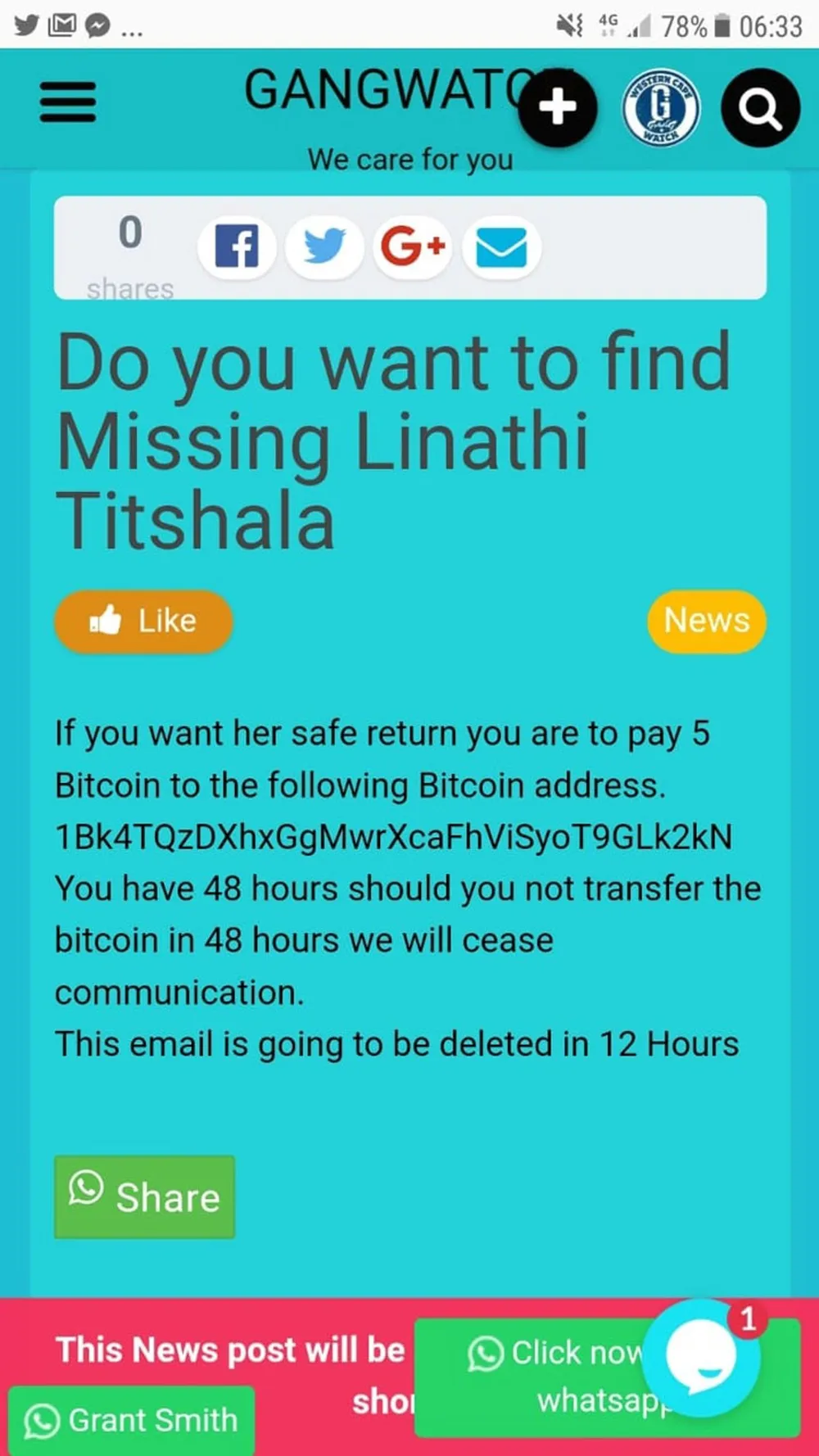The width and height of the screenshot is (819, 1456).
Task: Share this post via email
Action: click(501, 246)
